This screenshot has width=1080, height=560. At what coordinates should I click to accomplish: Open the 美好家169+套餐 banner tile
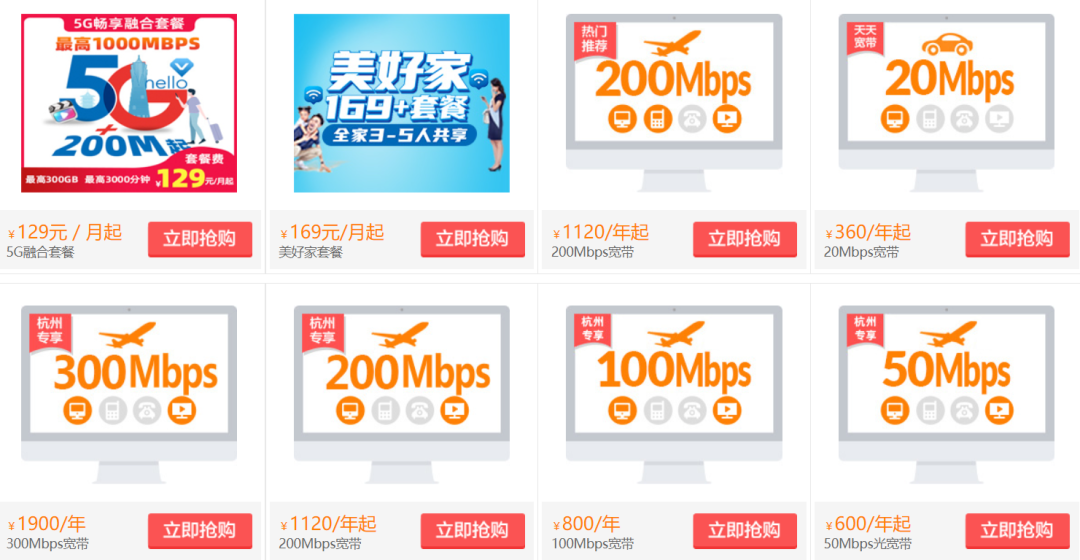coord(401,103)
